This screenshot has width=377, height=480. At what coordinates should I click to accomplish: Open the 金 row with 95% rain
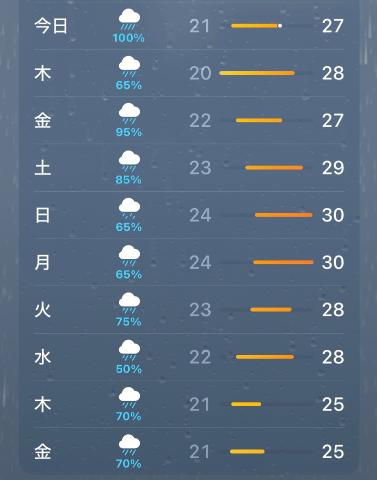coord(189,120)
